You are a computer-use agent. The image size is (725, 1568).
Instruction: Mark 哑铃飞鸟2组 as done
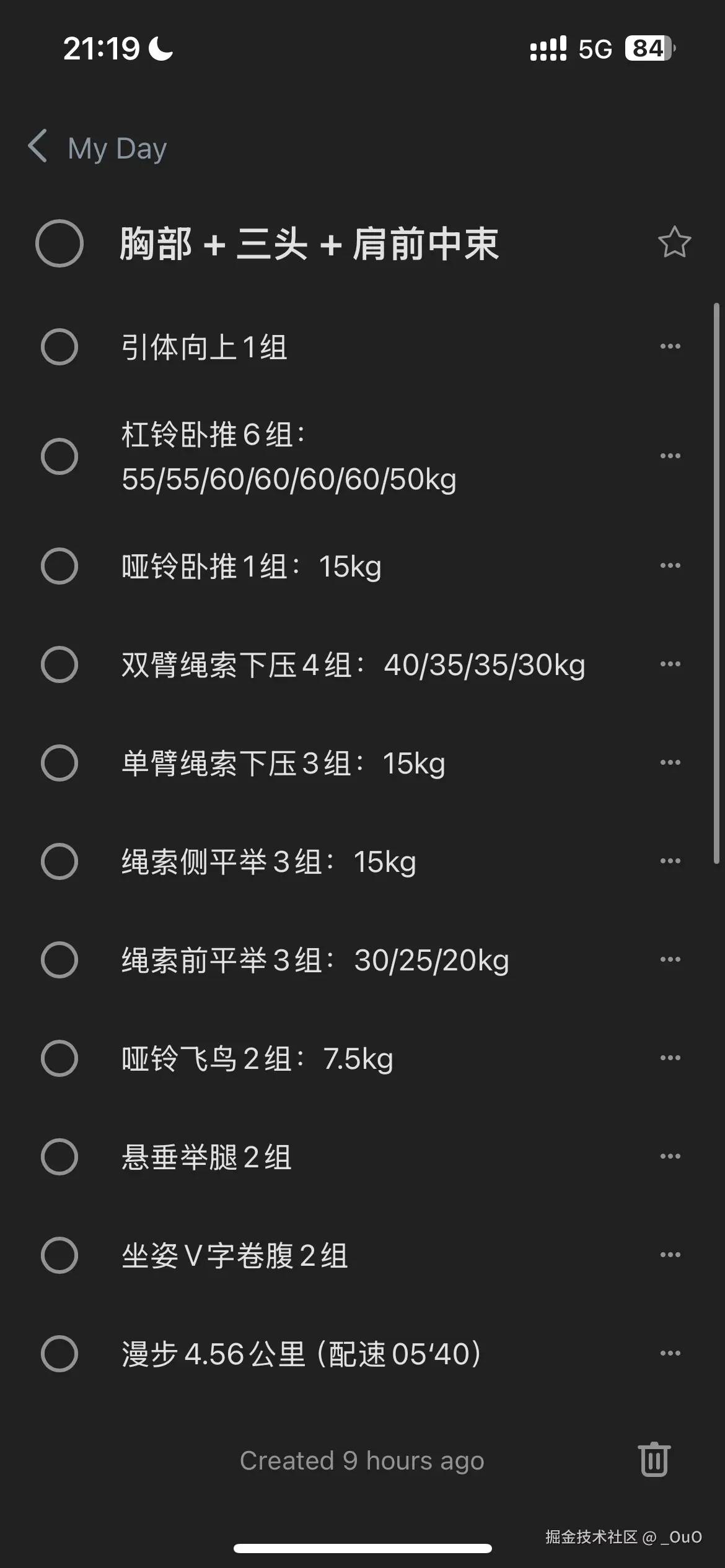(59, 1057)
